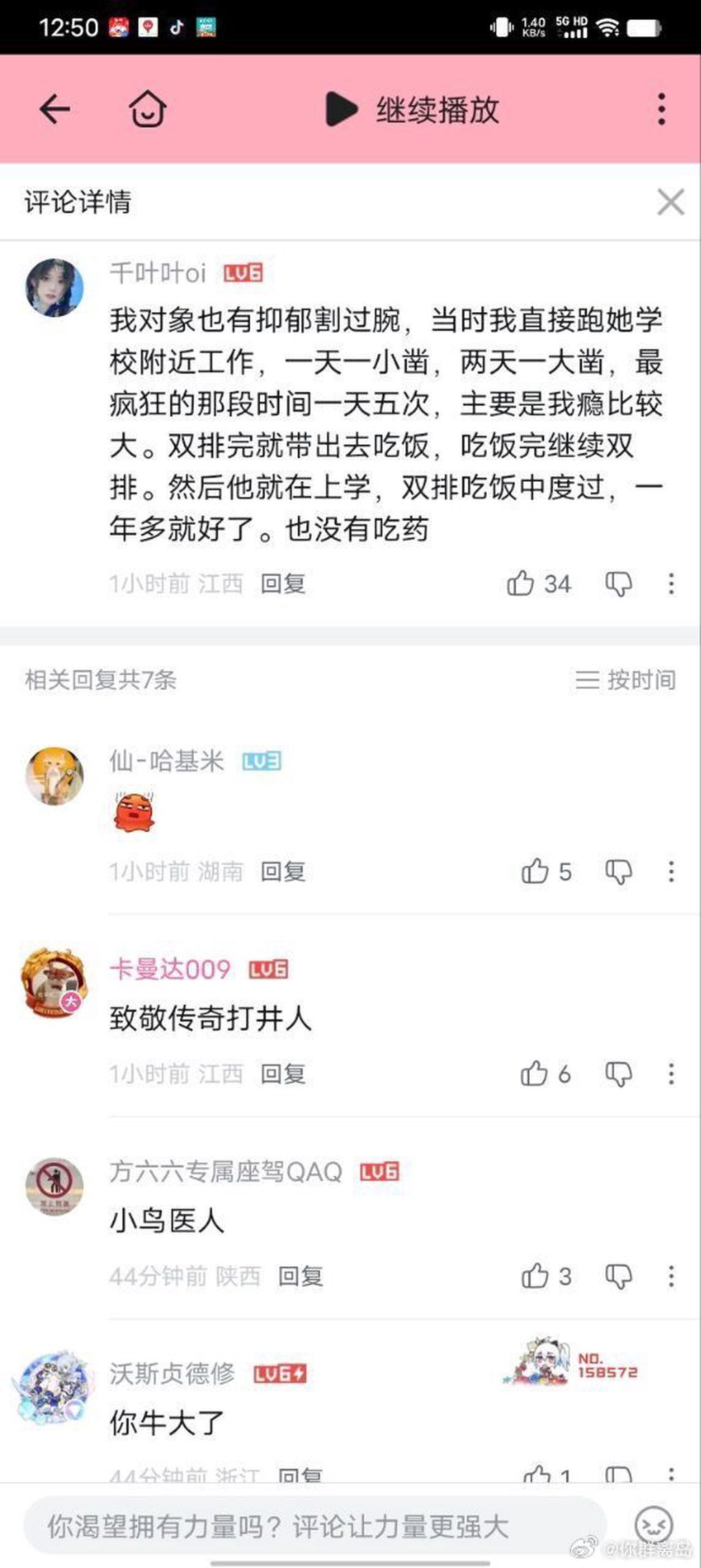The height and width of the screenshot is (1568, 701).
Task: Open the header overflow menu
Action: [x=661, y=110]
